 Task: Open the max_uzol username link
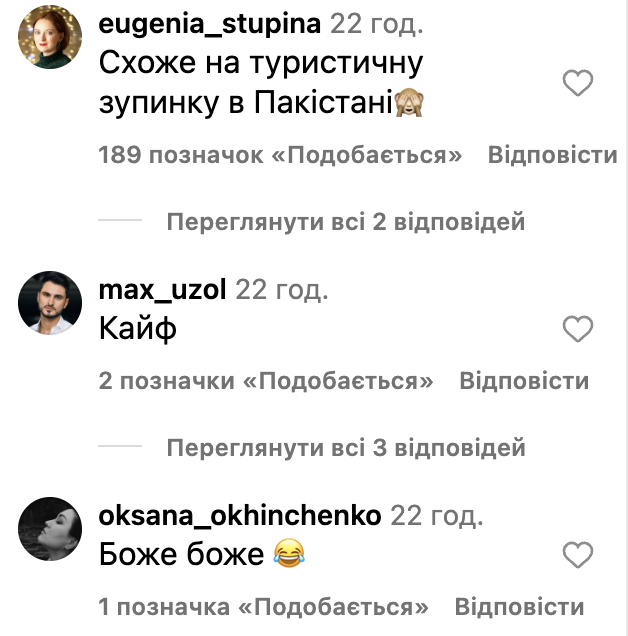164,290
